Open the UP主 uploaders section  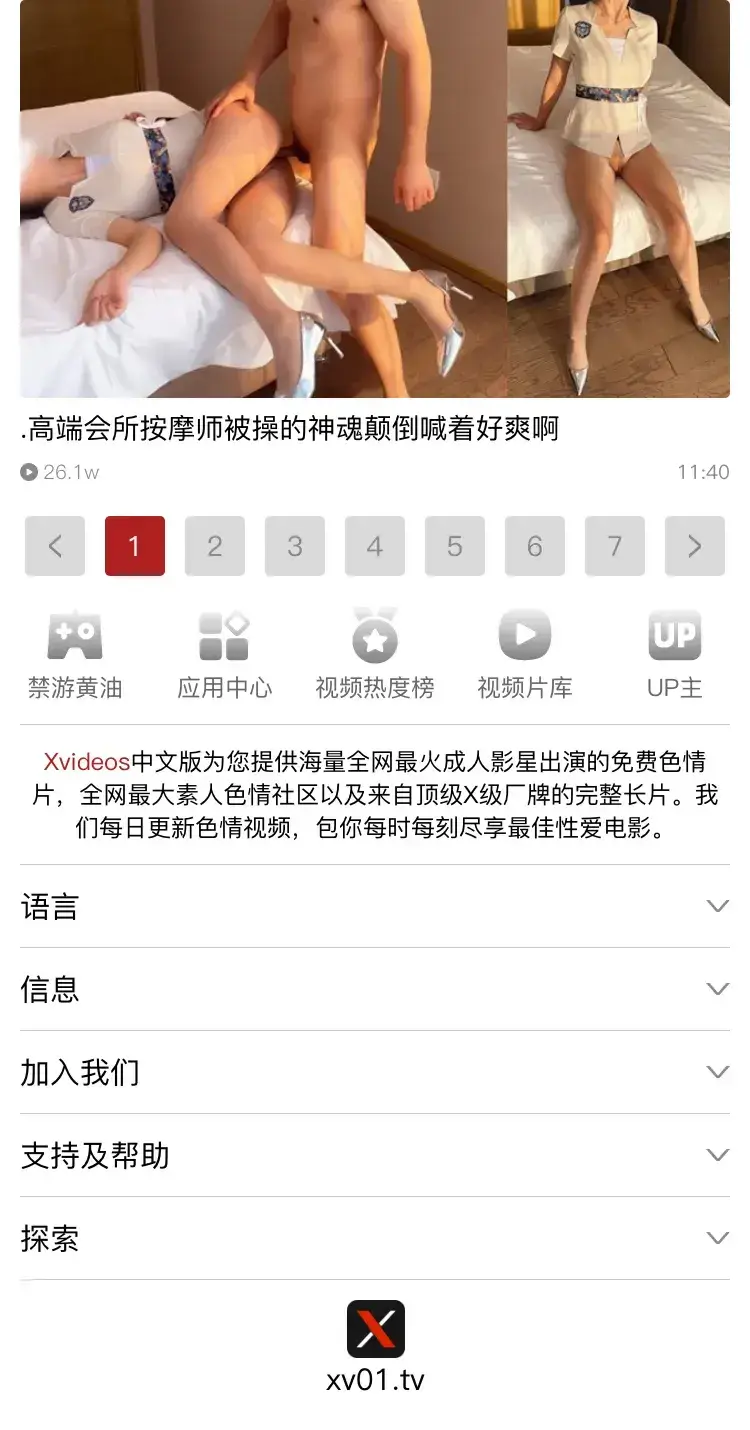pyautogui.click(x=675, y=654)
